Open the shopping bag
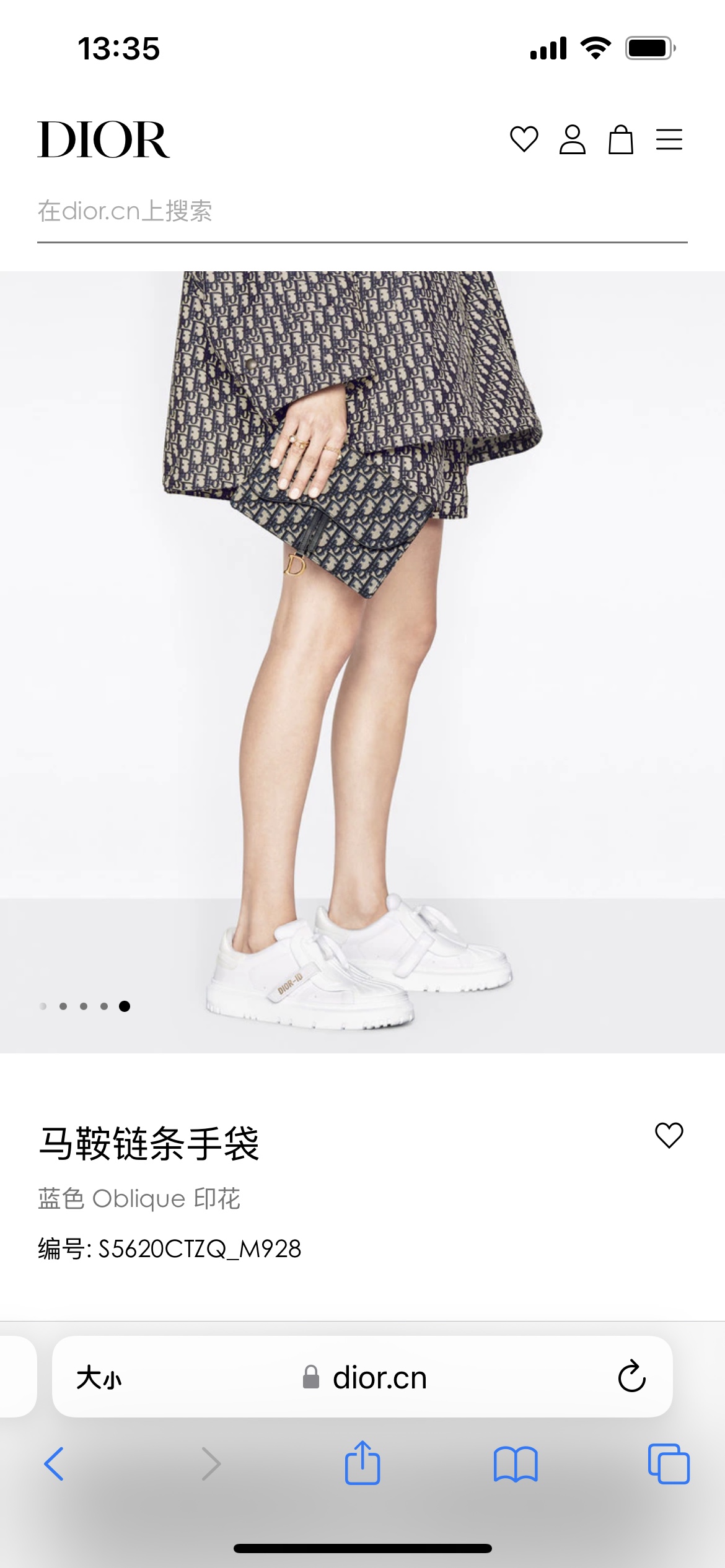 click(620, 139)
